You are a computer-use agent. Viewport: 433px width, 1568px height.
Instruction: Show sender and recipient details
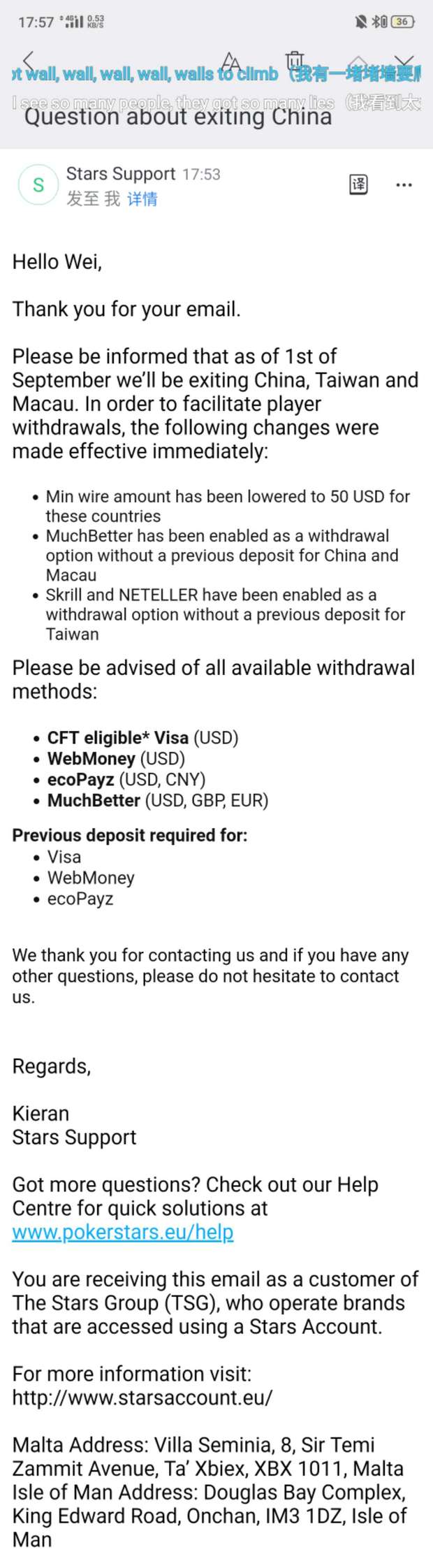[x=142, y=199]
